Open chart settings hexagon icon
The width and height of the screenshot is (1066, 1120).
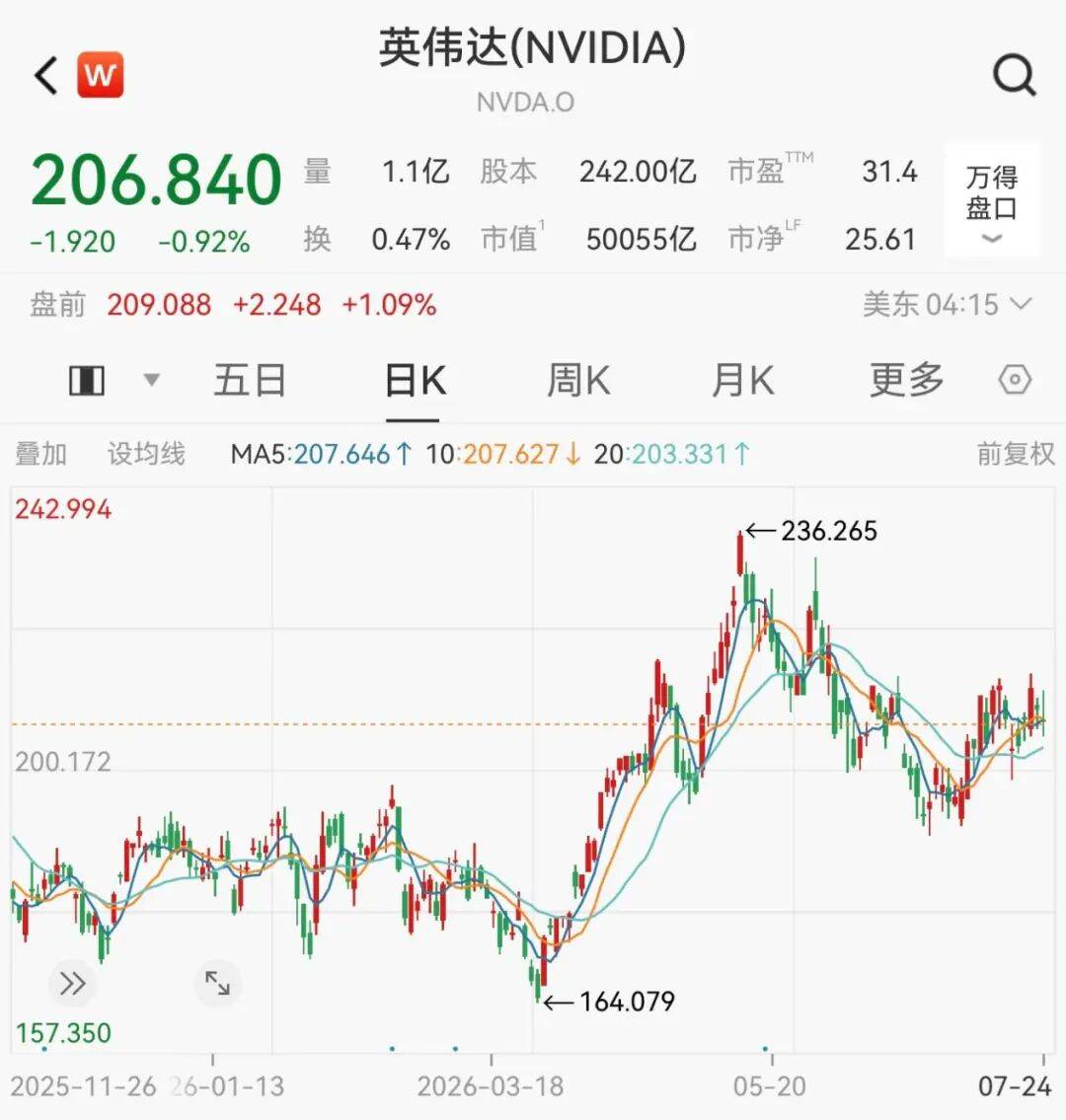(1015, 379)
